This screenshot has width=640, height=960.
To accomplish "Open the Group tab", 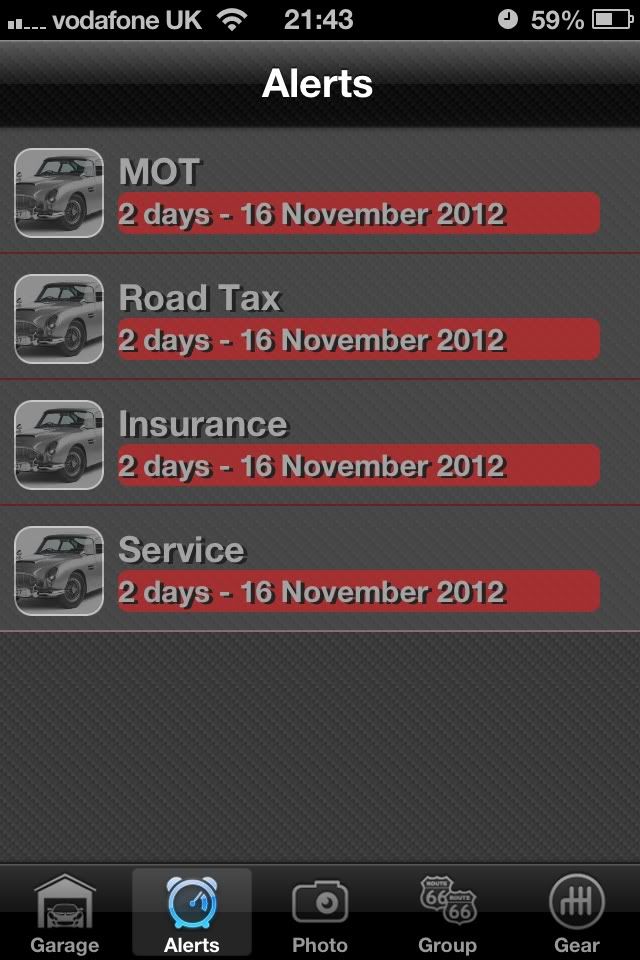I will 447,913.
